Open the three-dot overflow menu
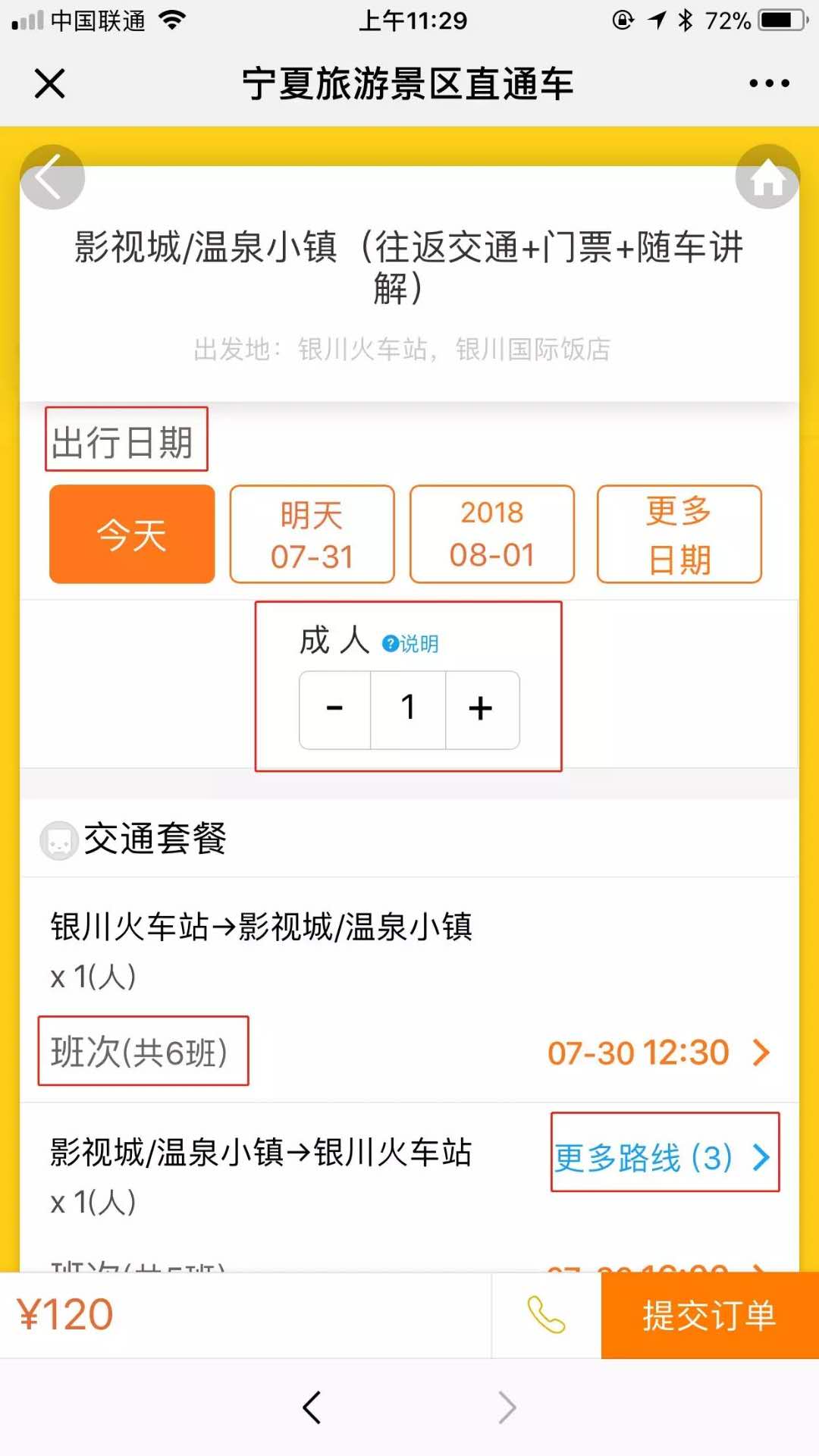This screenshot has height=1456, width=819. point(769,83)
